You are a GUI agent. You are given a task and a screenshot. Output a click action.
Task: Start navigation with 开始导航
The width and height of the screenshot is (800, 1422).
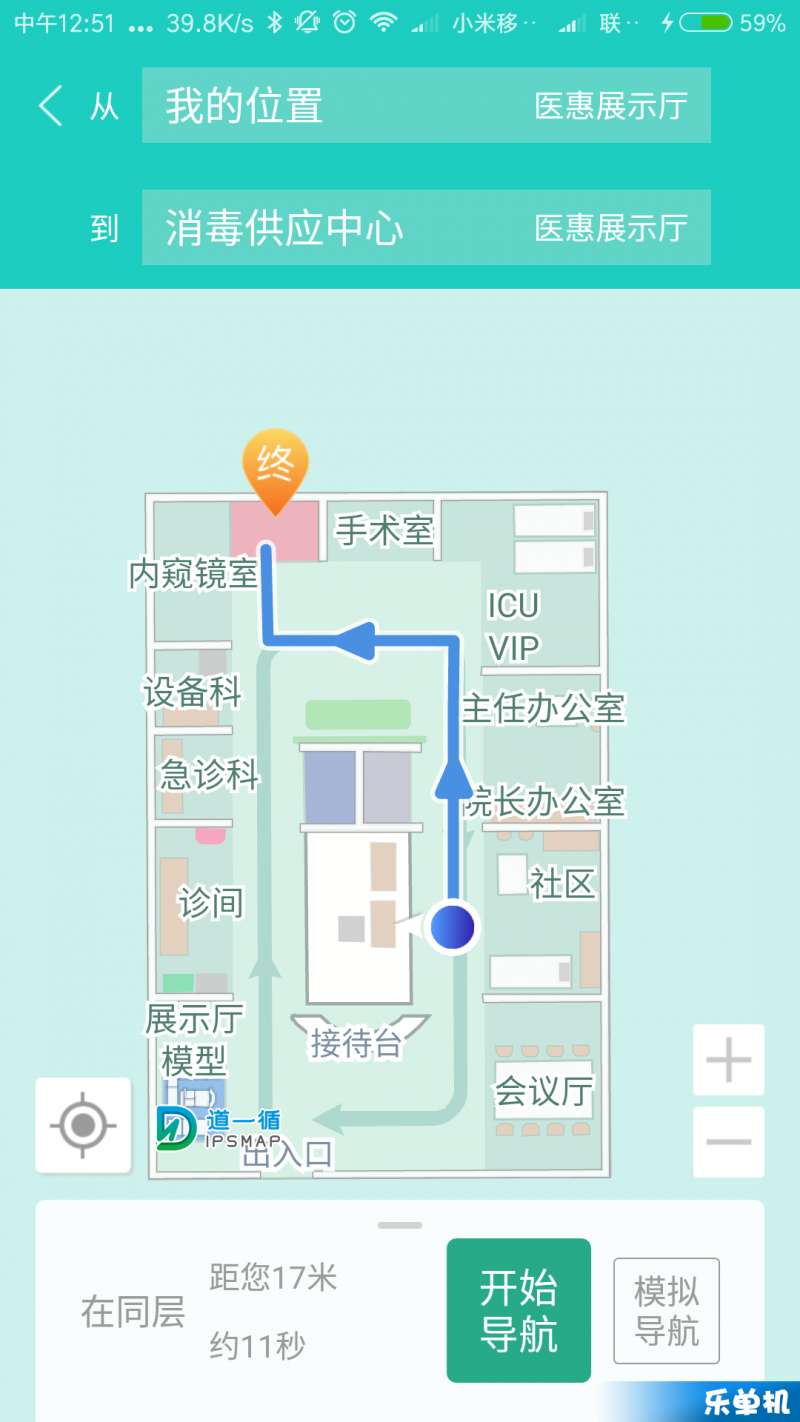[x=518, y=1310]
